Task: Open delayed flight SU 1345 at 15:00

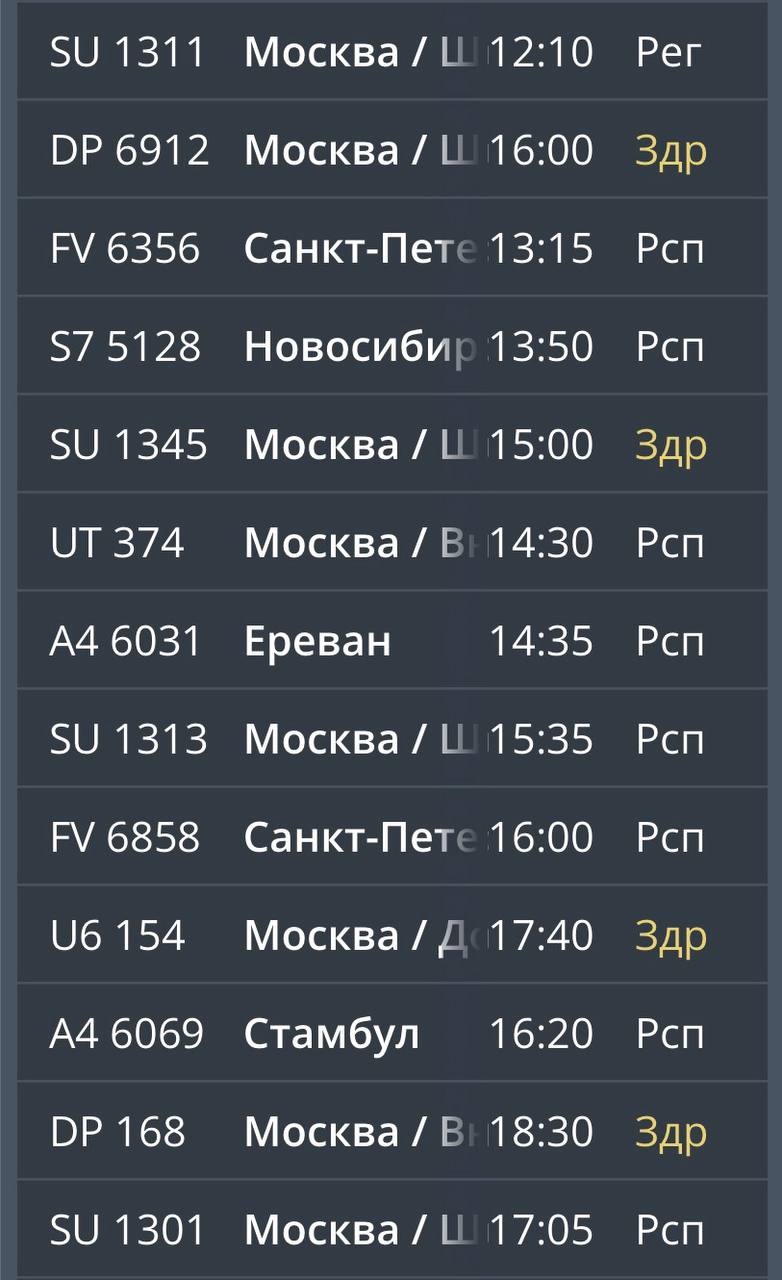Action: tap(390, 444)
